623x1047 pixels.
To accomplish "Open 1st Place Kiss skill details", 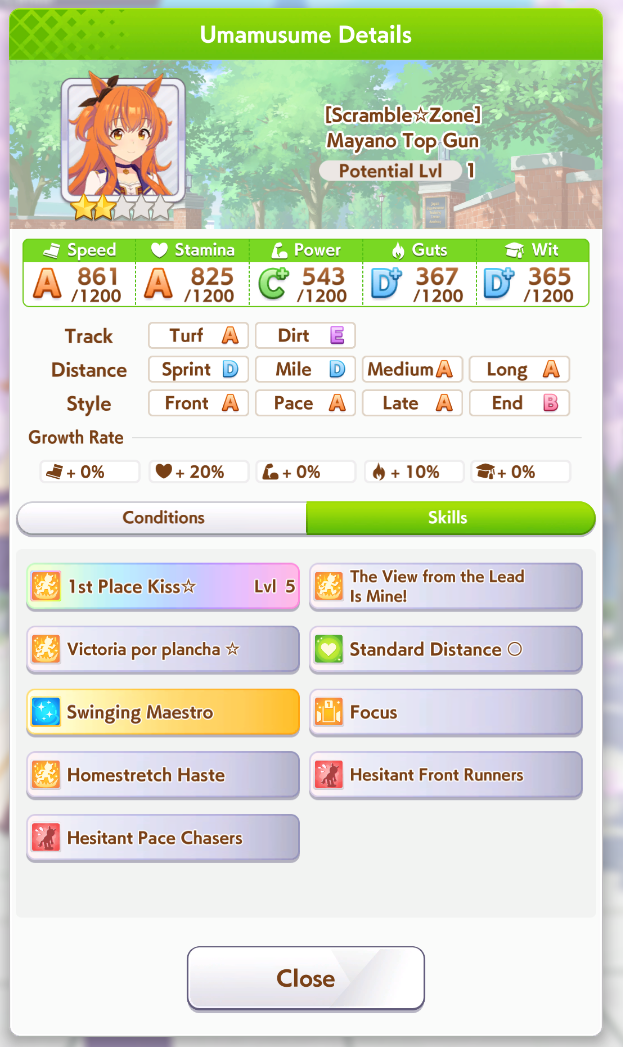I will click(x=163, y=587).
